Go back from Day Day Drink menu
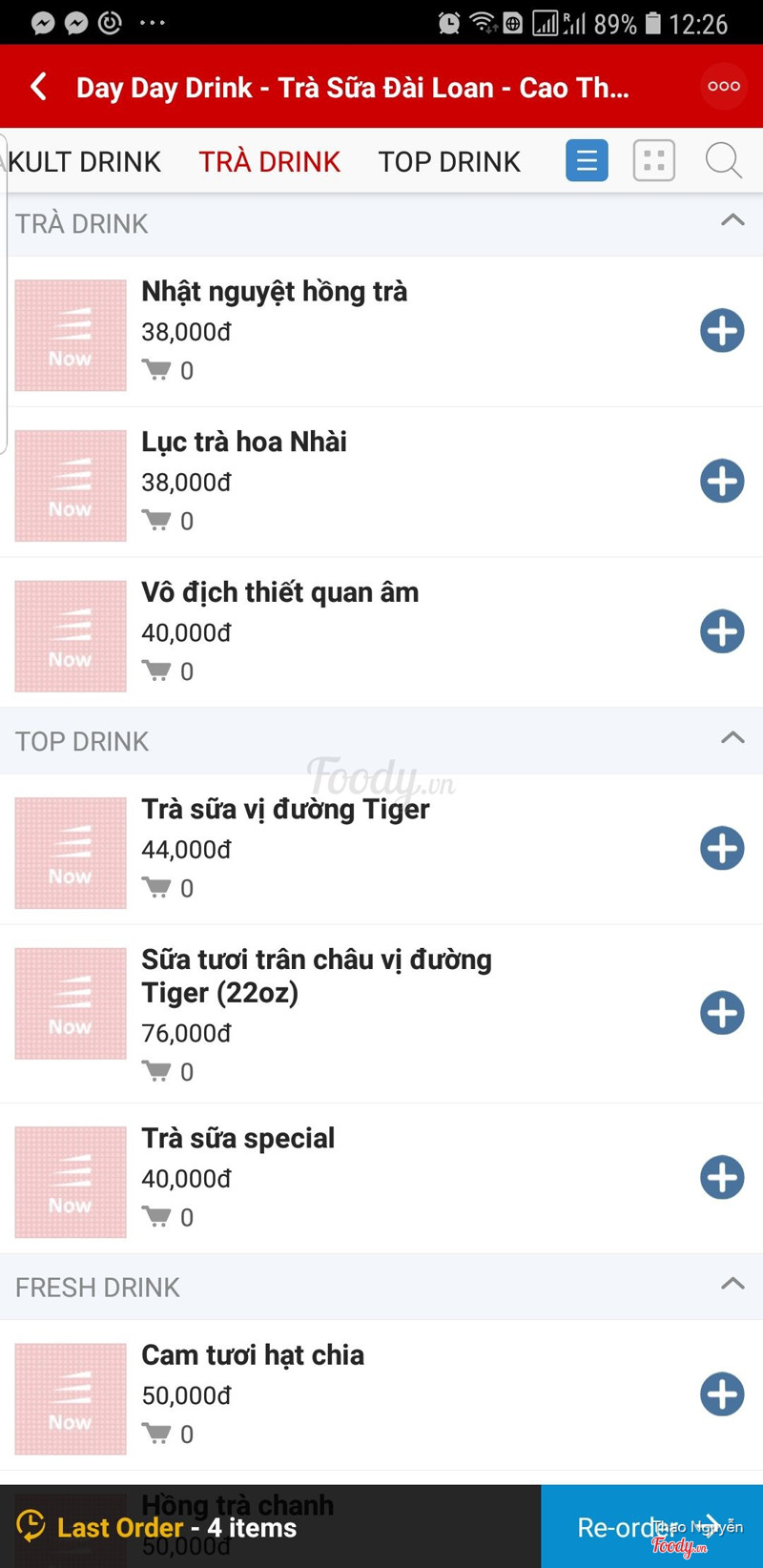 39,87
